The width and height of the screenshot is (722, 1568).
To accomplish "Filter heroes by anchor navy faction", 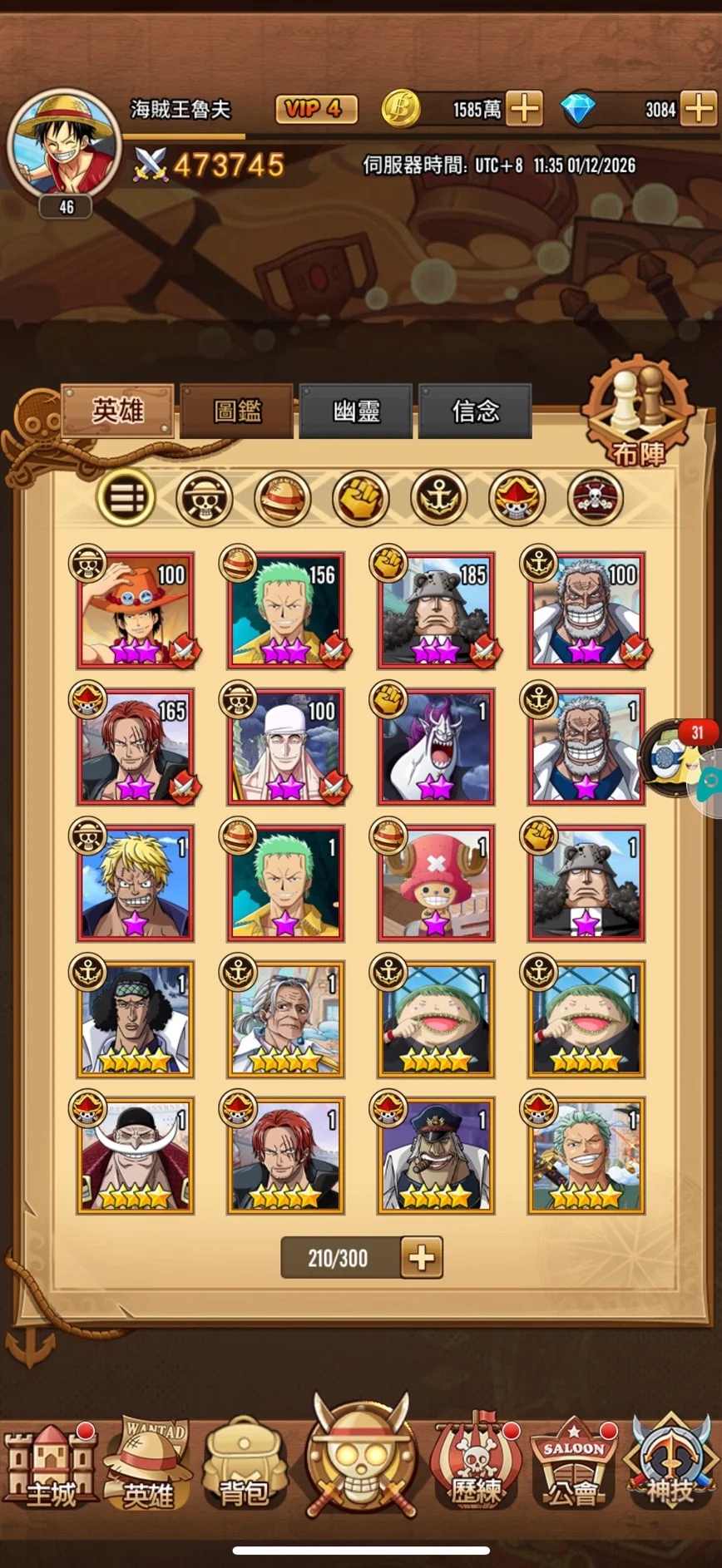I will [438, 498].
